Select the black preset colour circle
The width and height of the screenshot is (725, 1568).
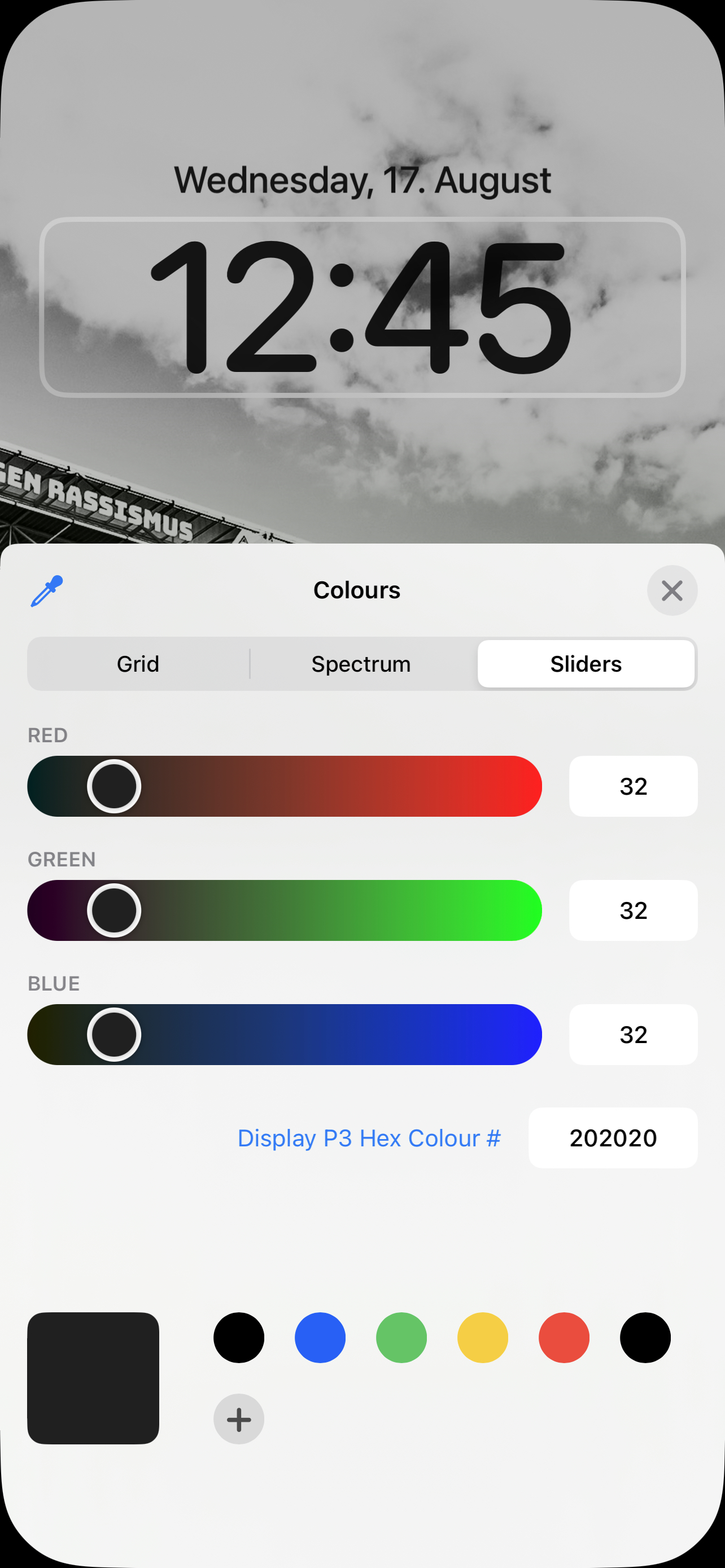239,1337
